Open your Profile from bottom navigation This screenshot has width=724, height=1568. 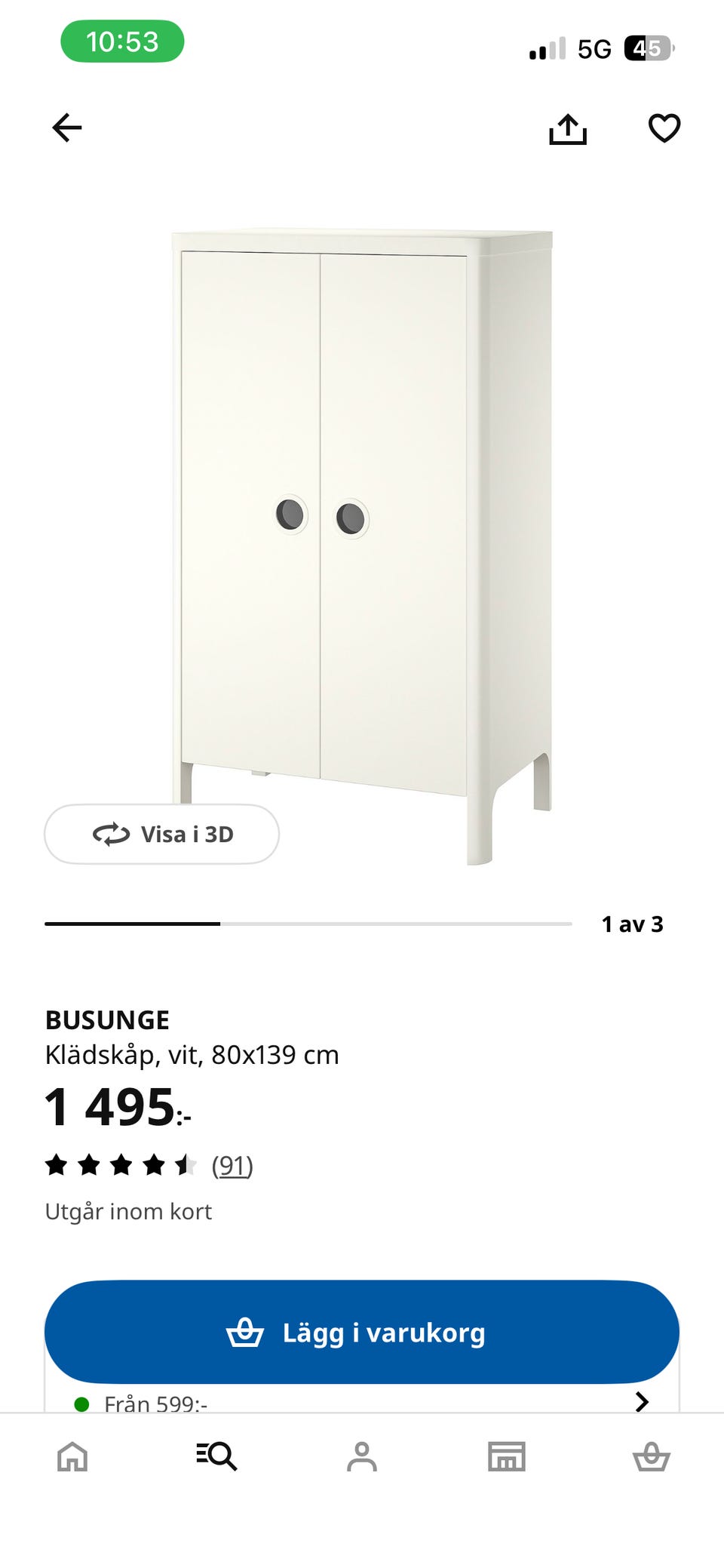tap(362, 1456)
